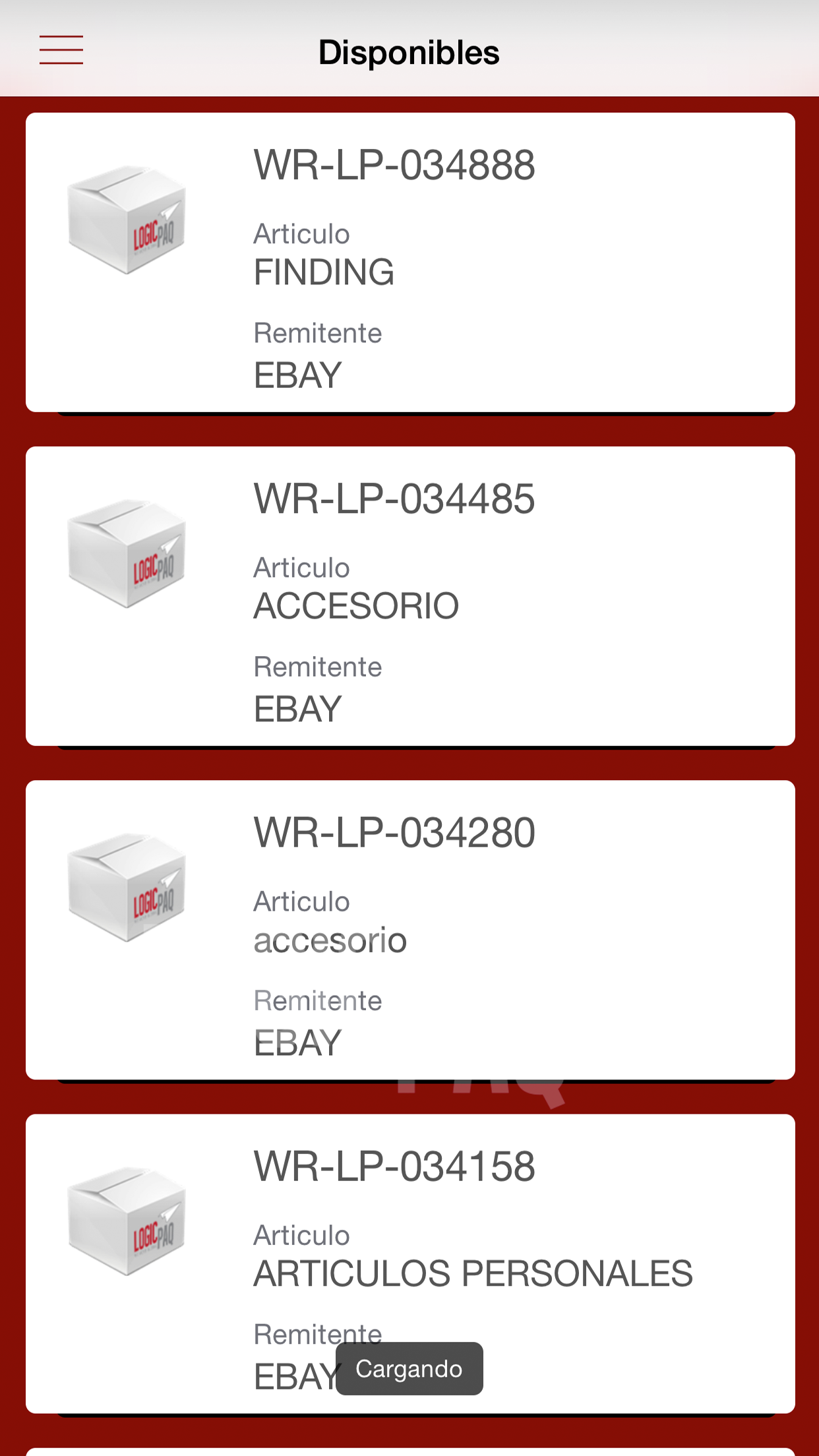Tap the ACCESORIO article label

point(356,604)
